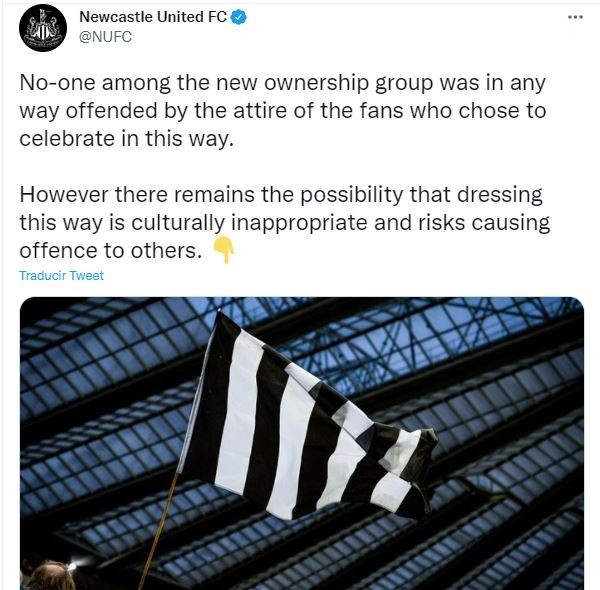Open the tweet's three-dot overflow menu

[574, 18]
